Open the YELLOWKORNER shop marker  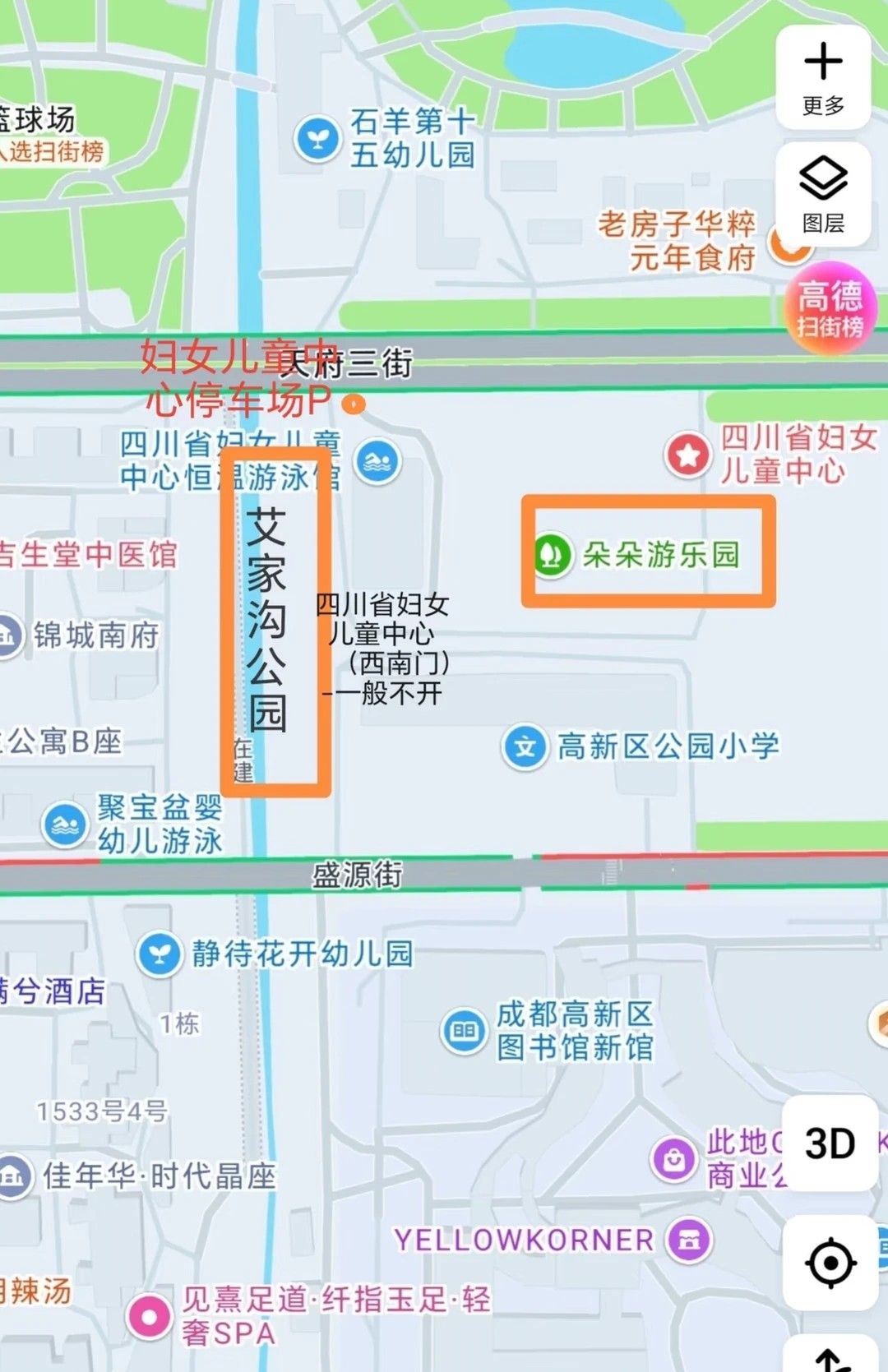pos(689,1239)
